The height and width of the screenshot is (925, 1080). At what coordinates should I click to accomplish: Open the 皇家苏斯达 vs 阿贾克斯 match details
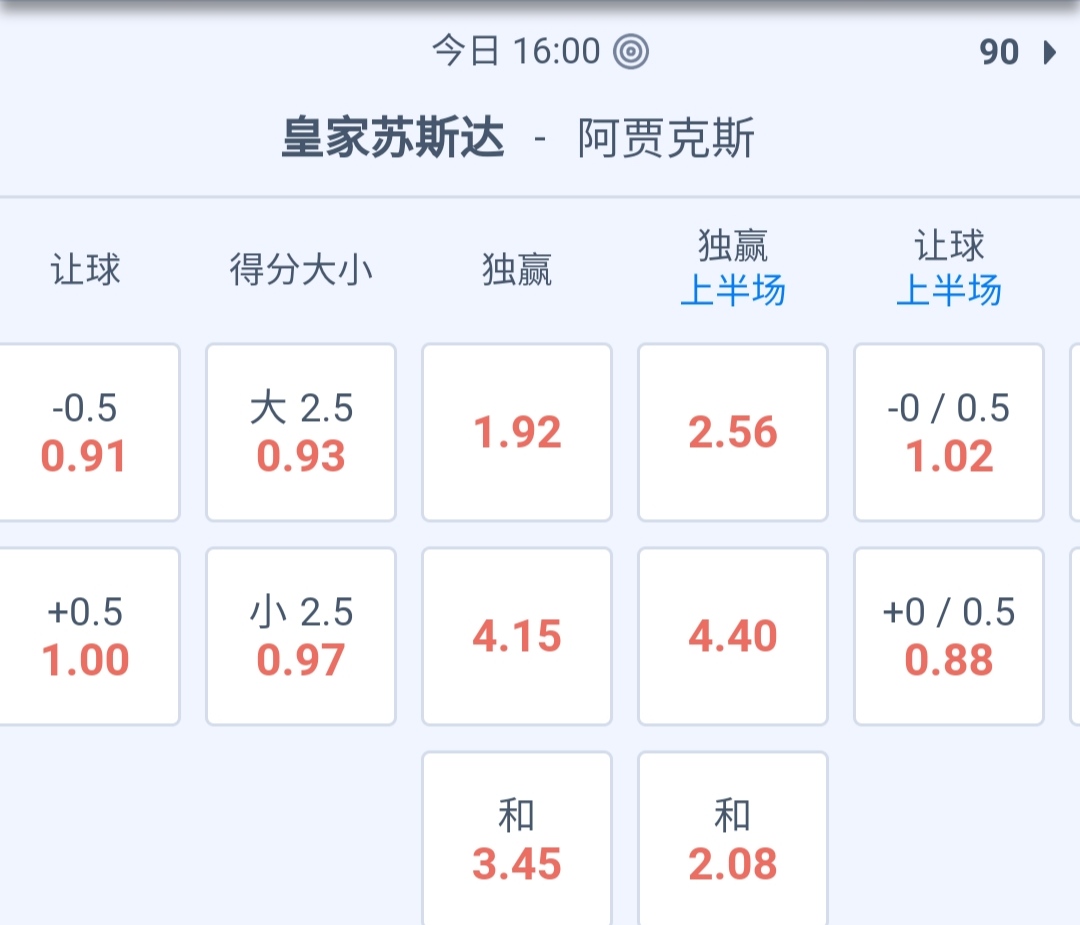point(517,139)
